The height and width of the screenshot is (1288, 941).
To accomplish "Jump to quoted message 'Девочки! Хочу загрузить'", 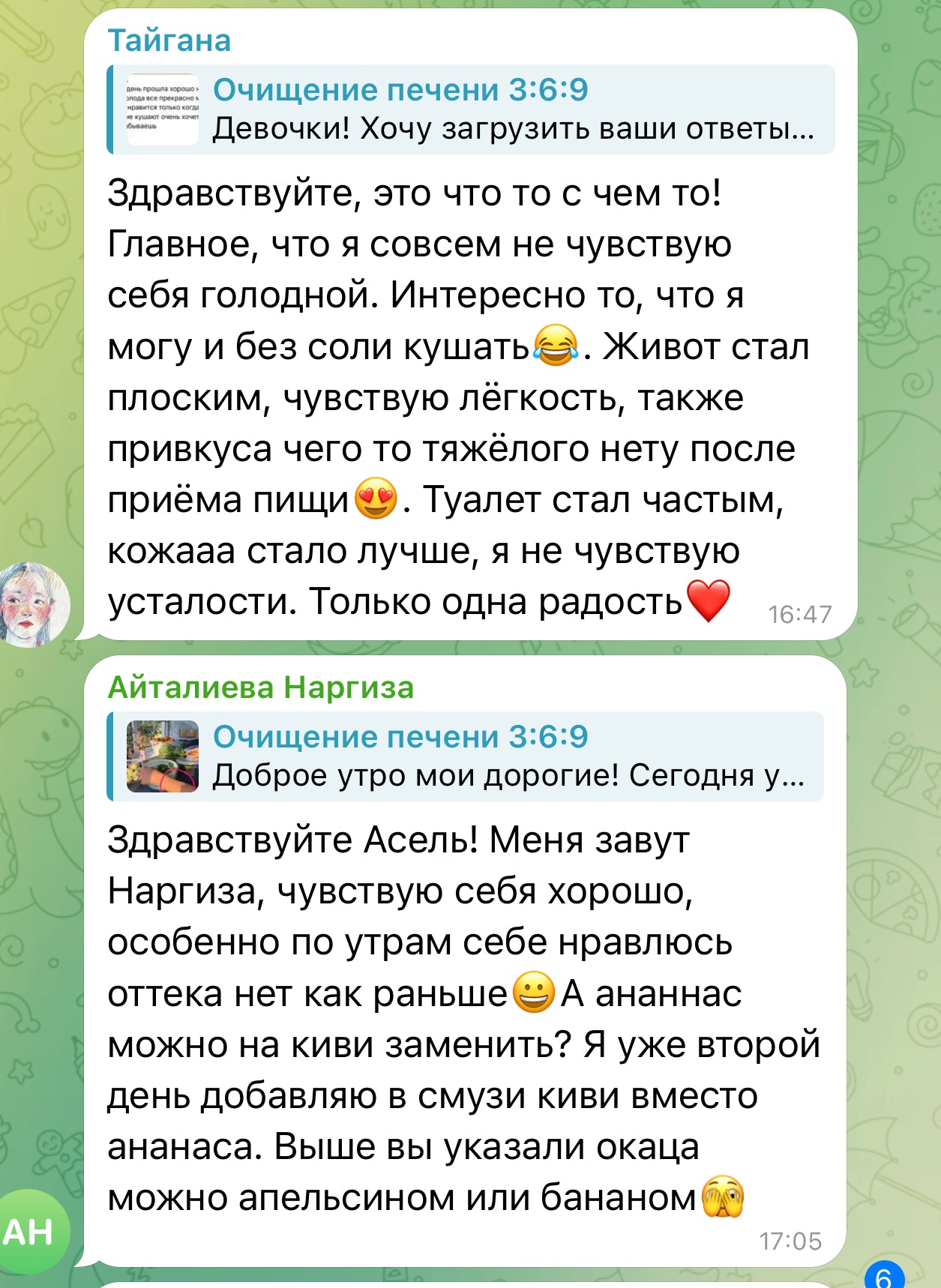I will click(x=471, y=109).
